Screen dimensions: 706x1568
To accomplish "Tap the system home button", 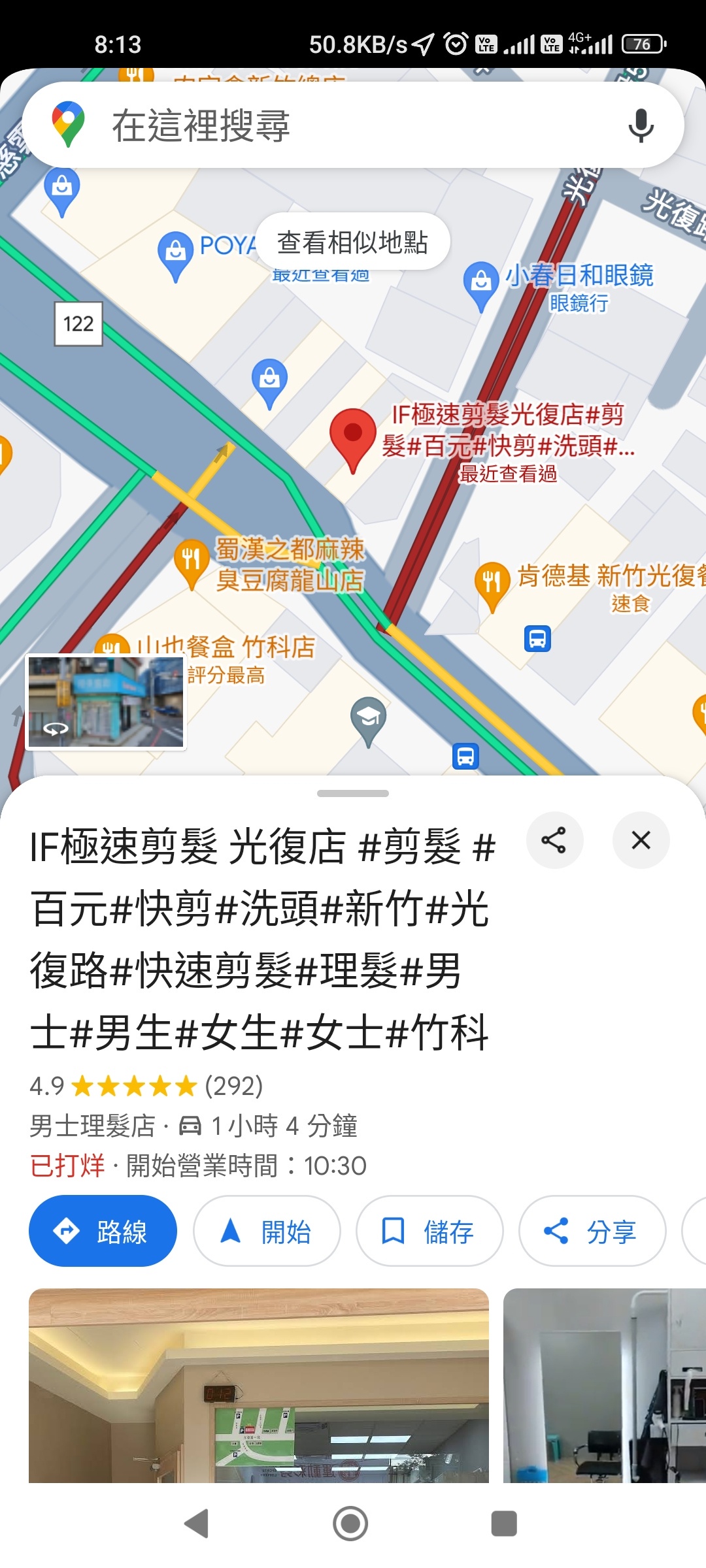I will click(x=351, y=1524).
